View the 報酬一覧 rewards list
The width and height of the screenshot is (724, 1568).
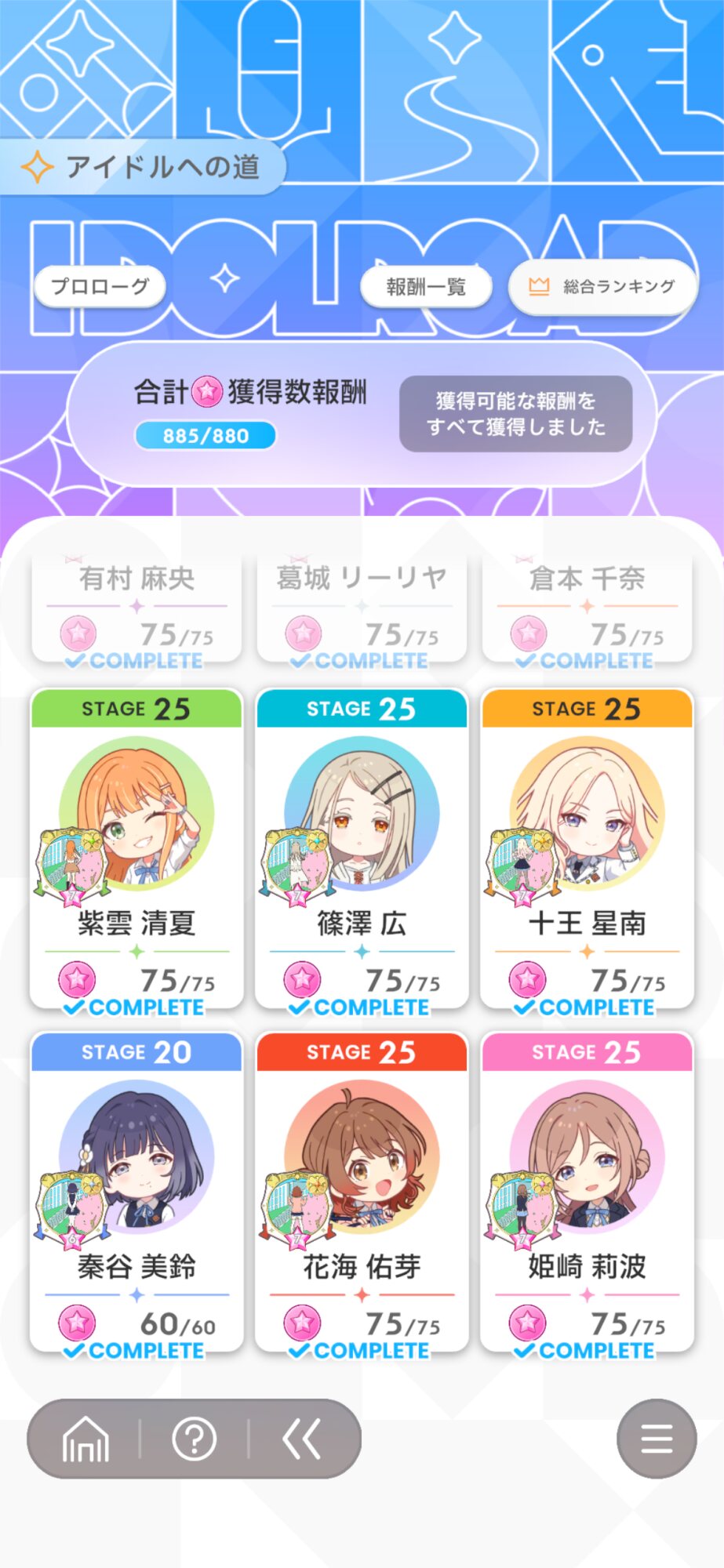(426, 287)
